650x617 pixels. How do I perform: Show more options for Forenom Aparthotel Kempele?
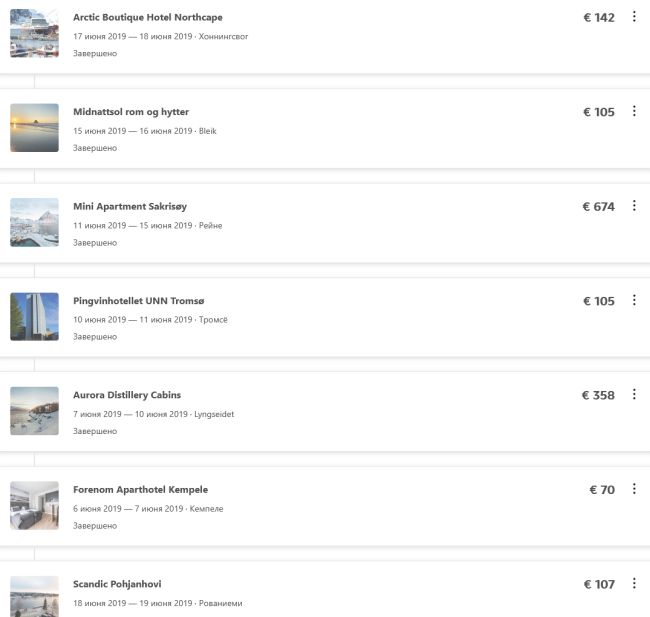click(x=634, y=489)
